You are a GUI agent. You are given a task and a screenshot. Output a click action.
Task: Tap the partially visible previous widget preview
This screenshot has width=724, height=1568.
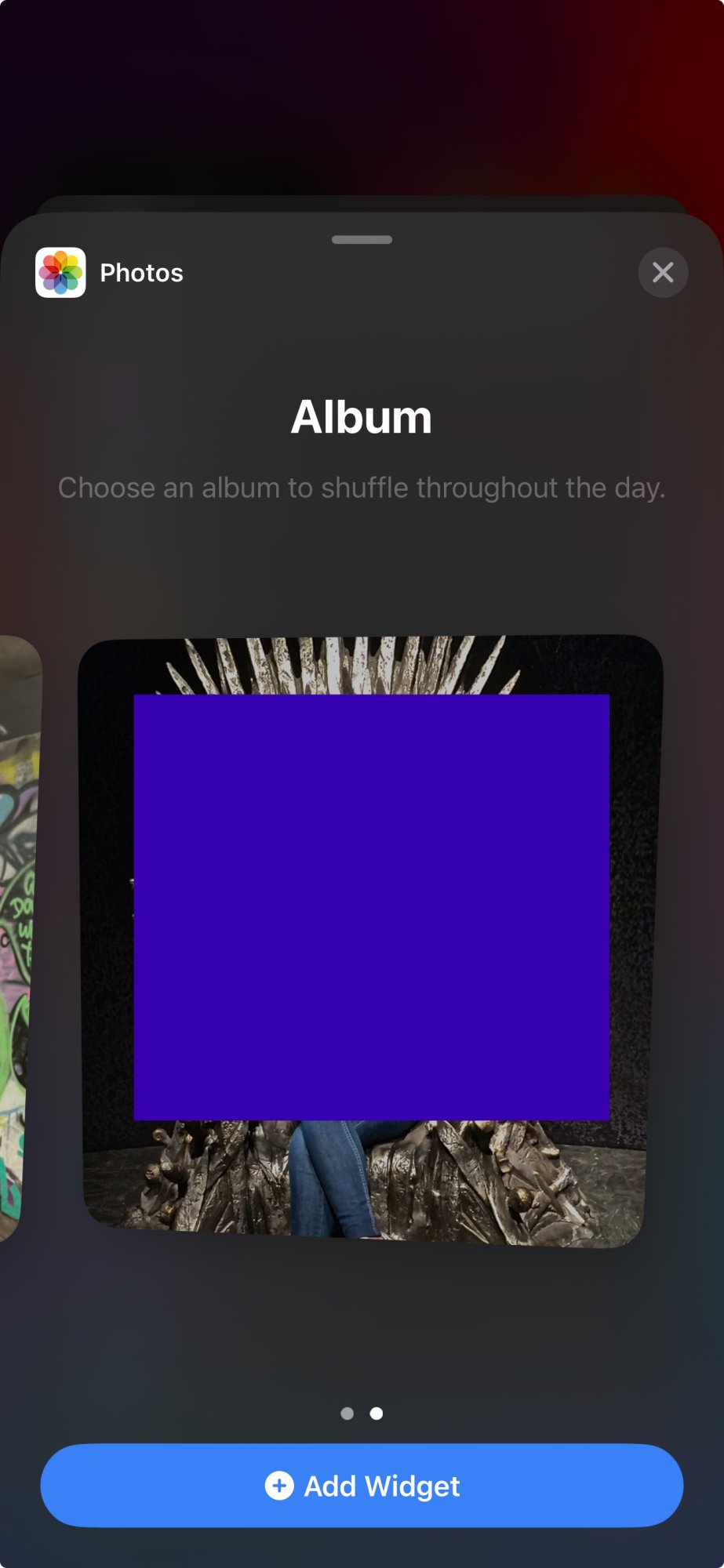click(x=17, y=941)
